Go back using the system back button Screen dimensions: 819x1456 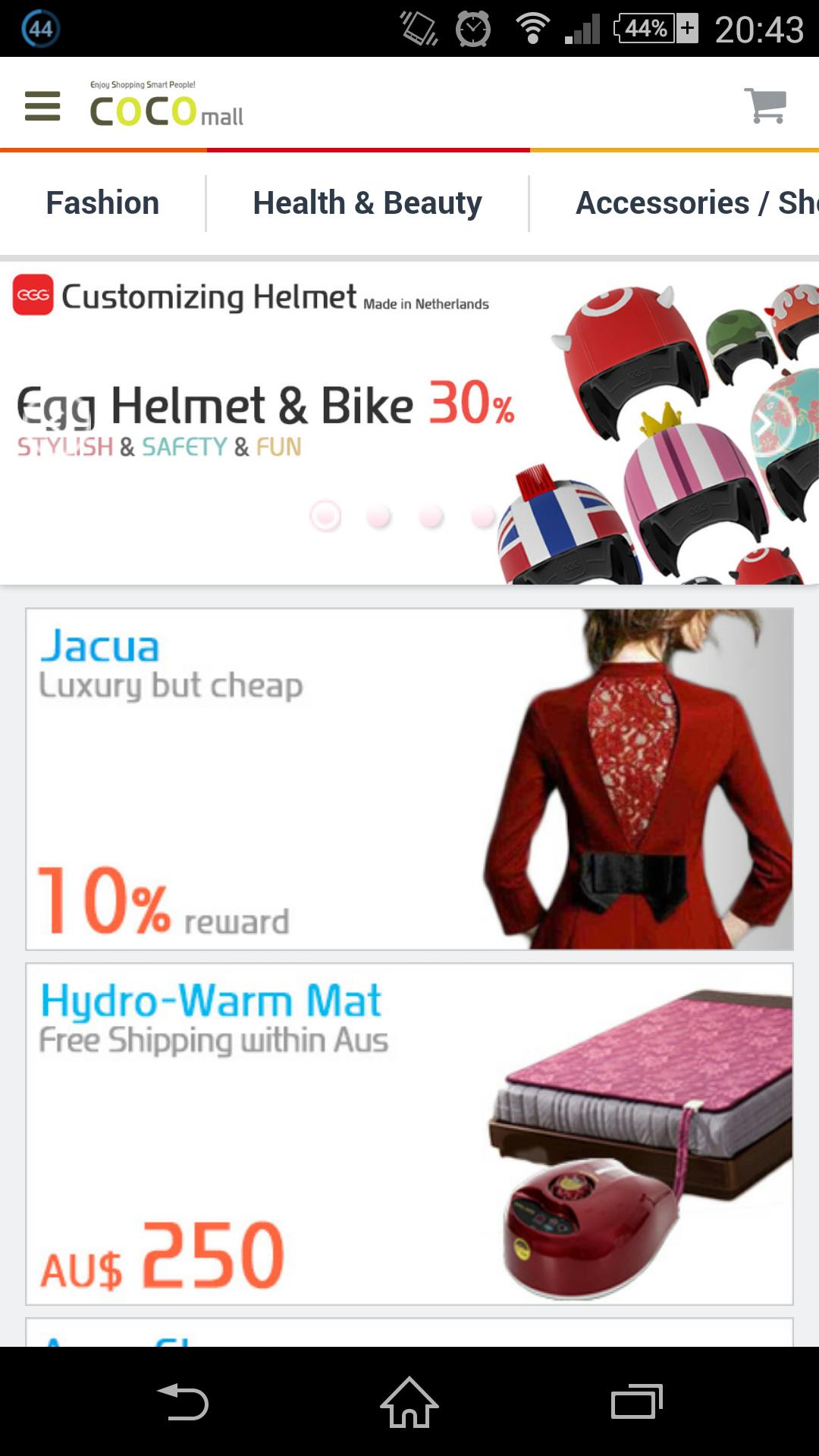[x=183, y=1401]
